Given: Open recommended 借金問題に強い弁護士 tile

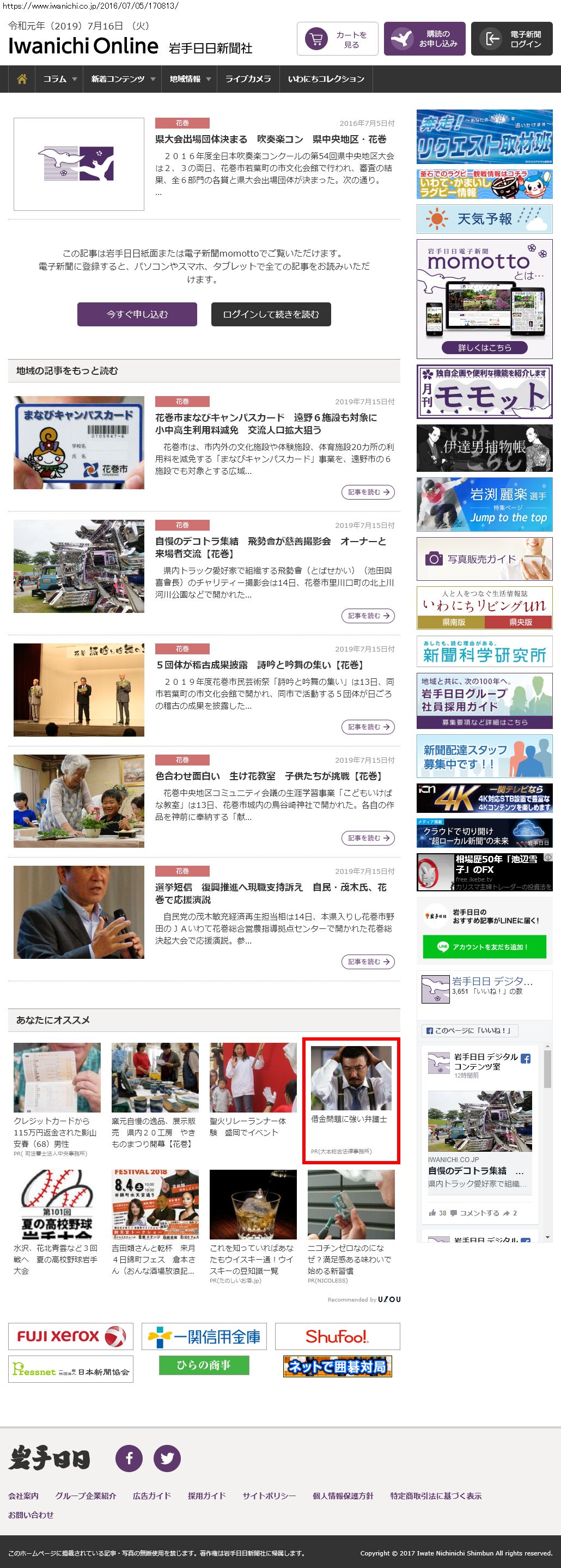Looking at the screenshot, I should (x=351, y=1101).
